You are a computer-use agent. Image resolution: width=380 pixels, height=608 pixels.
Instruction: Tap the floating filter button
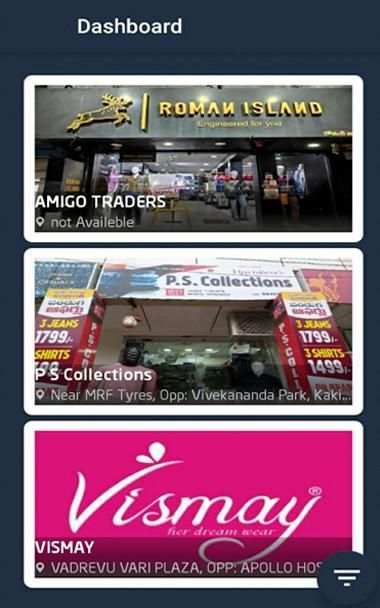point(346,577)
